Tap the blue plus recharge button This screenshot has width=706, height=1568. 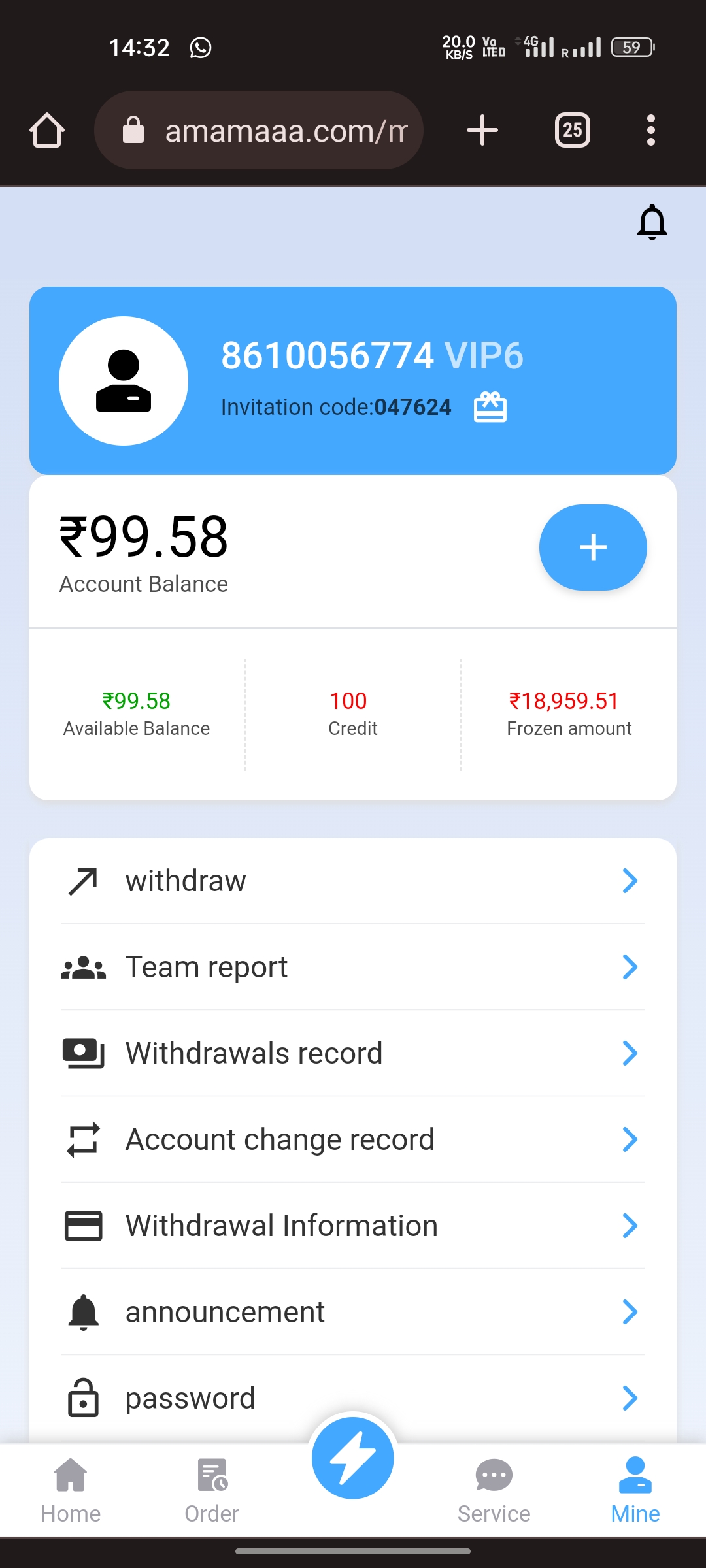pyautogui.click(x=593, y=547)
